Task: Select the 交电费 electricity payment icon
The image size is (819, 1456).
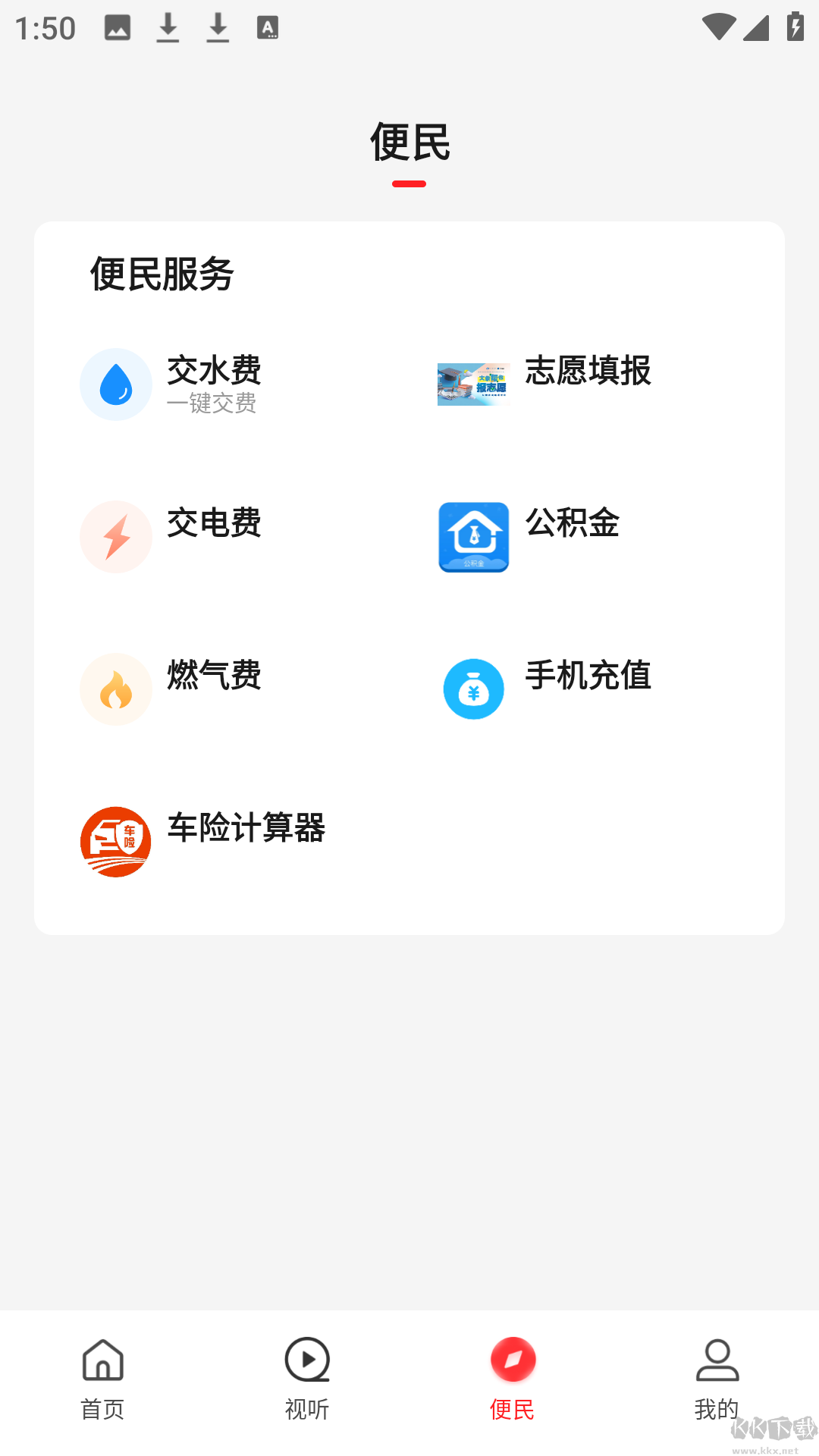Action: coord(115,537)
